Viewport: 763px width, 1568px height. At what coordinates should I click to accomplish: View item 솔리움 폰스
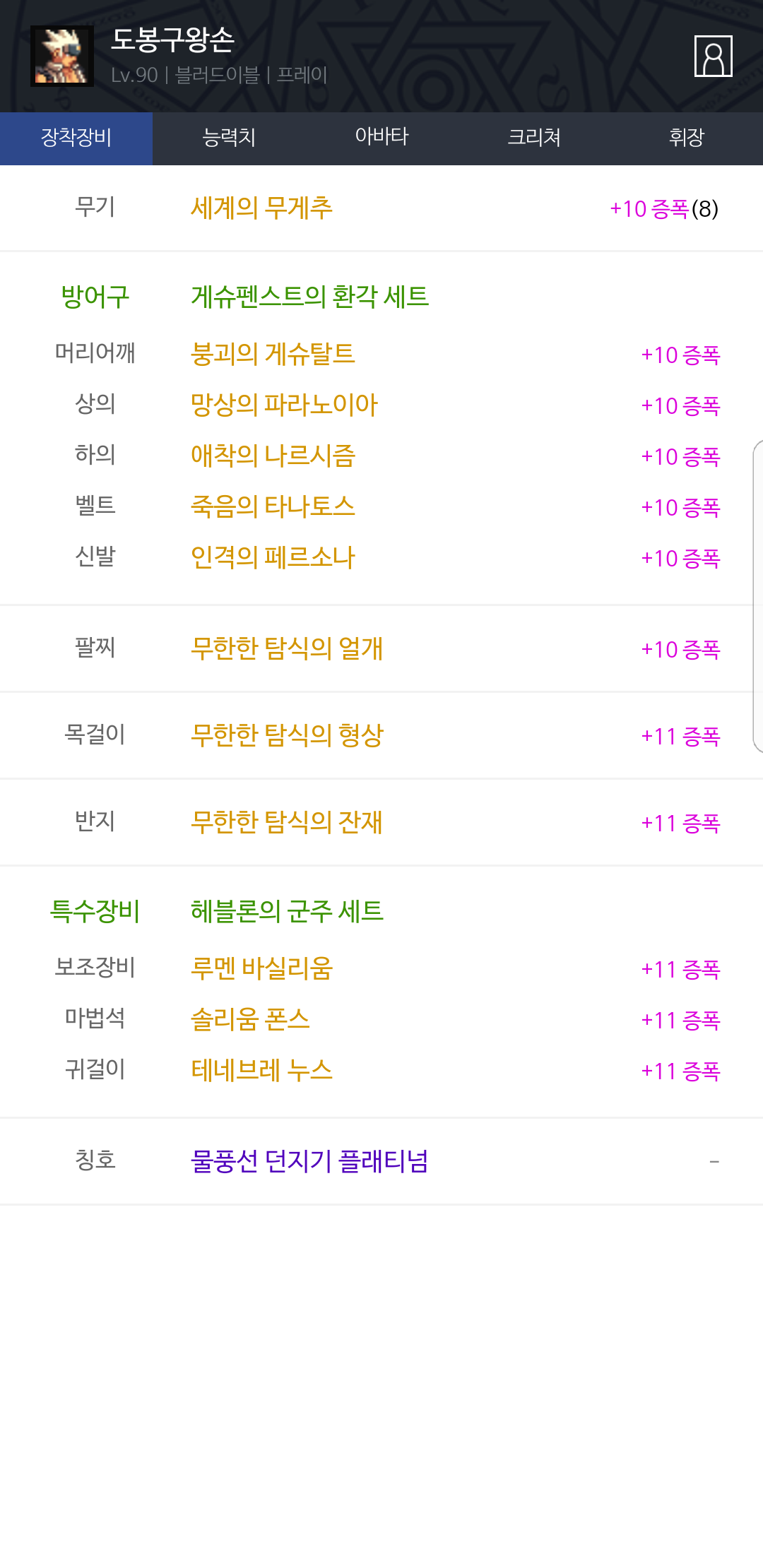250,1018
